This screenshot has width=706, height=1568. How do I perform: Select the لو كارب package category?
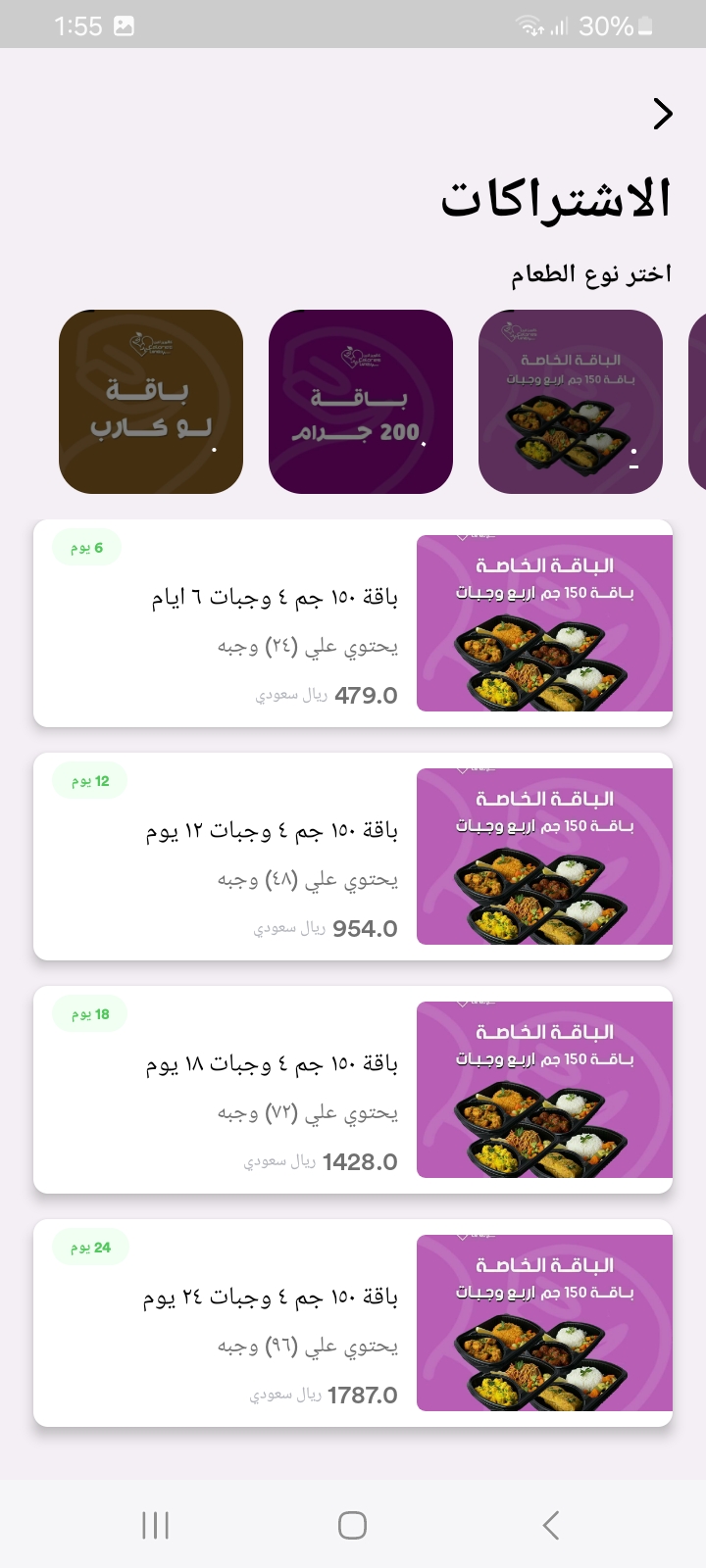coord(150,400)
